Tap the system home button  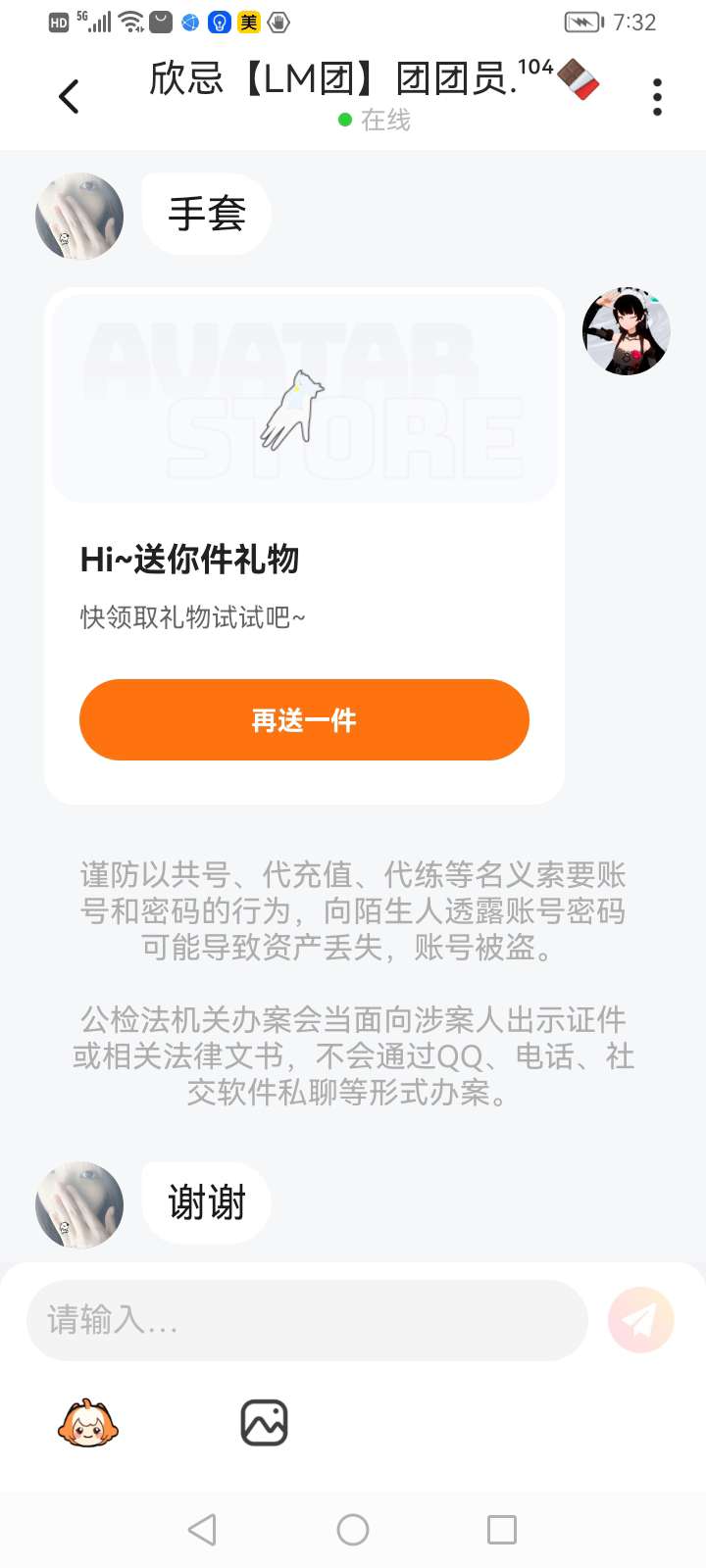coord(353,1530)
